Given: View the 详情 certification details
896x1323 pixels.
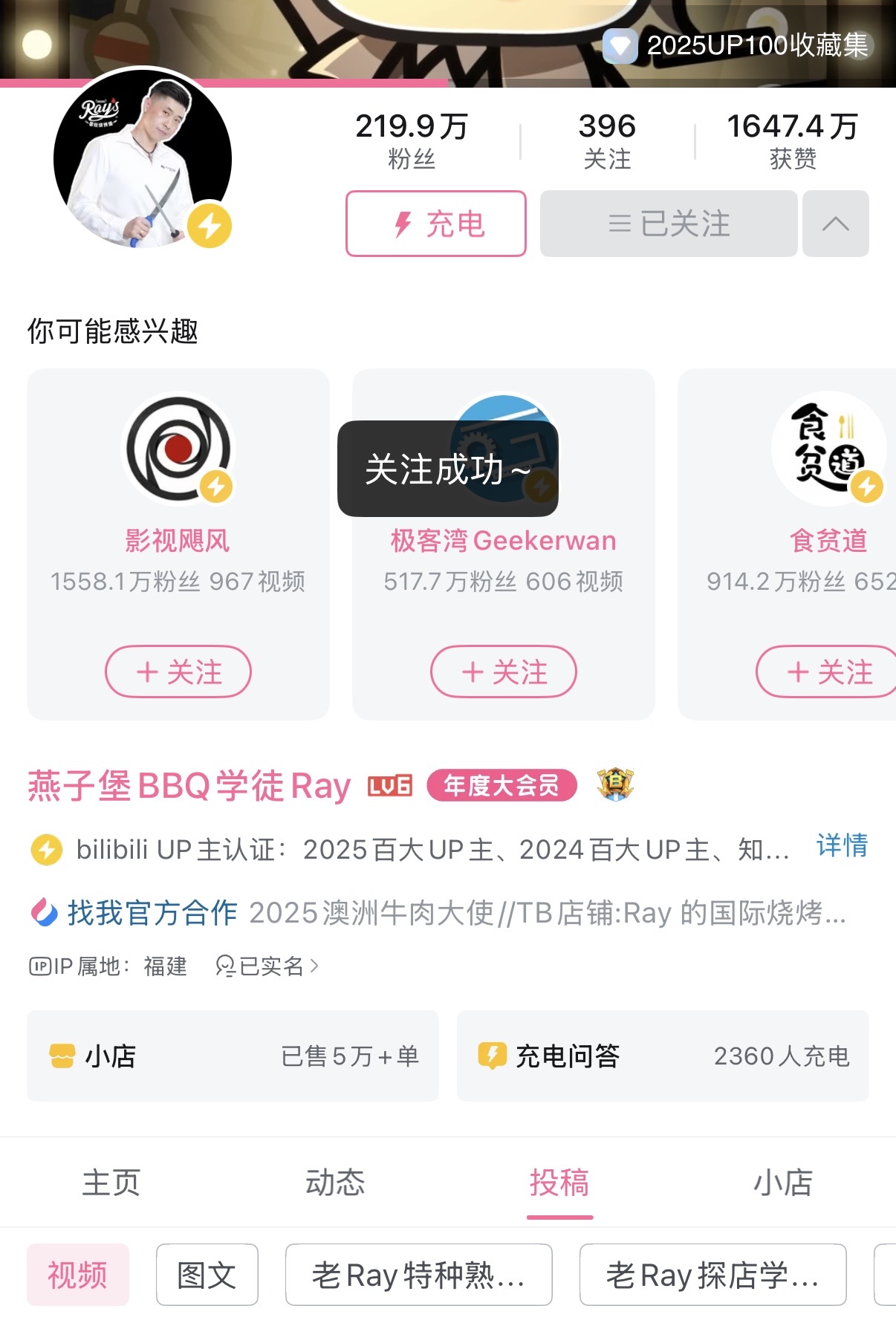Looking at the screenshot, I should click(x=842, y=846).
